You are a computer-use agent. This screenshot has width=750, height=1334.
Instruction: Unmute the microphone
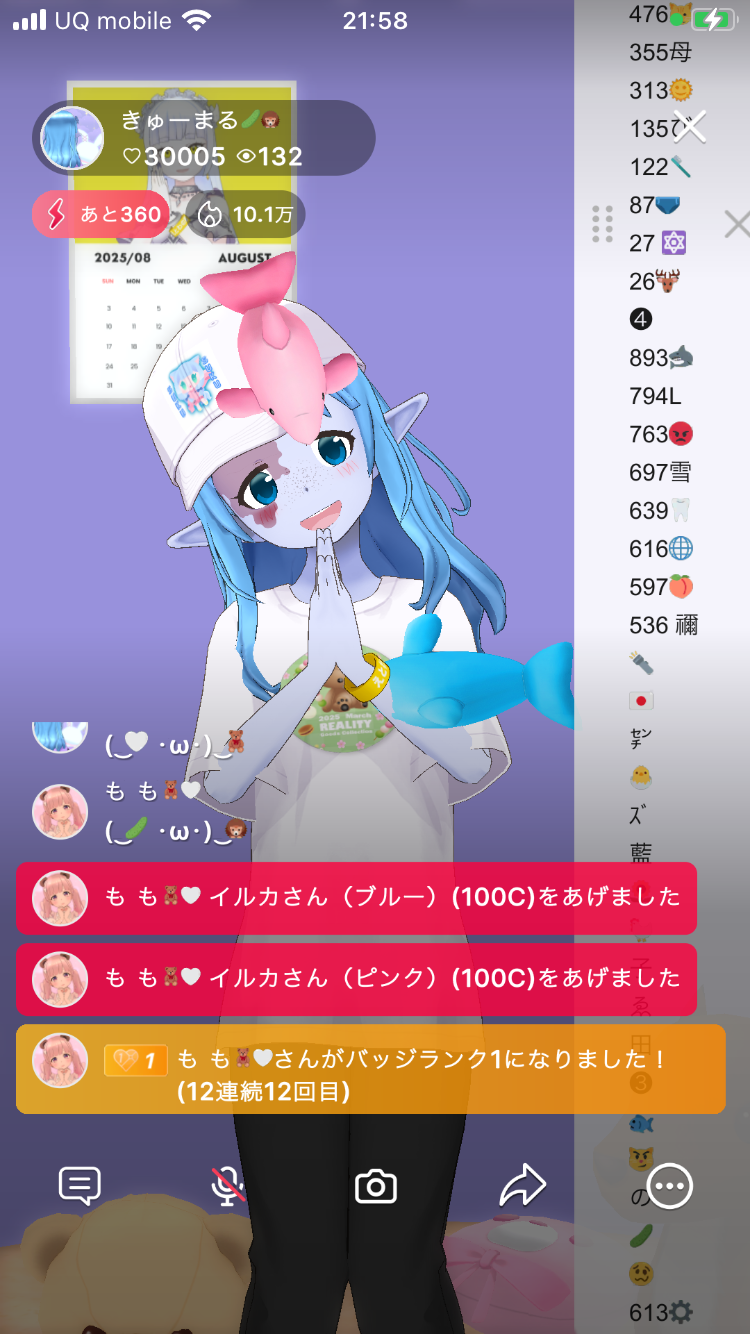pyautogui.click(x=228, y=1186)
